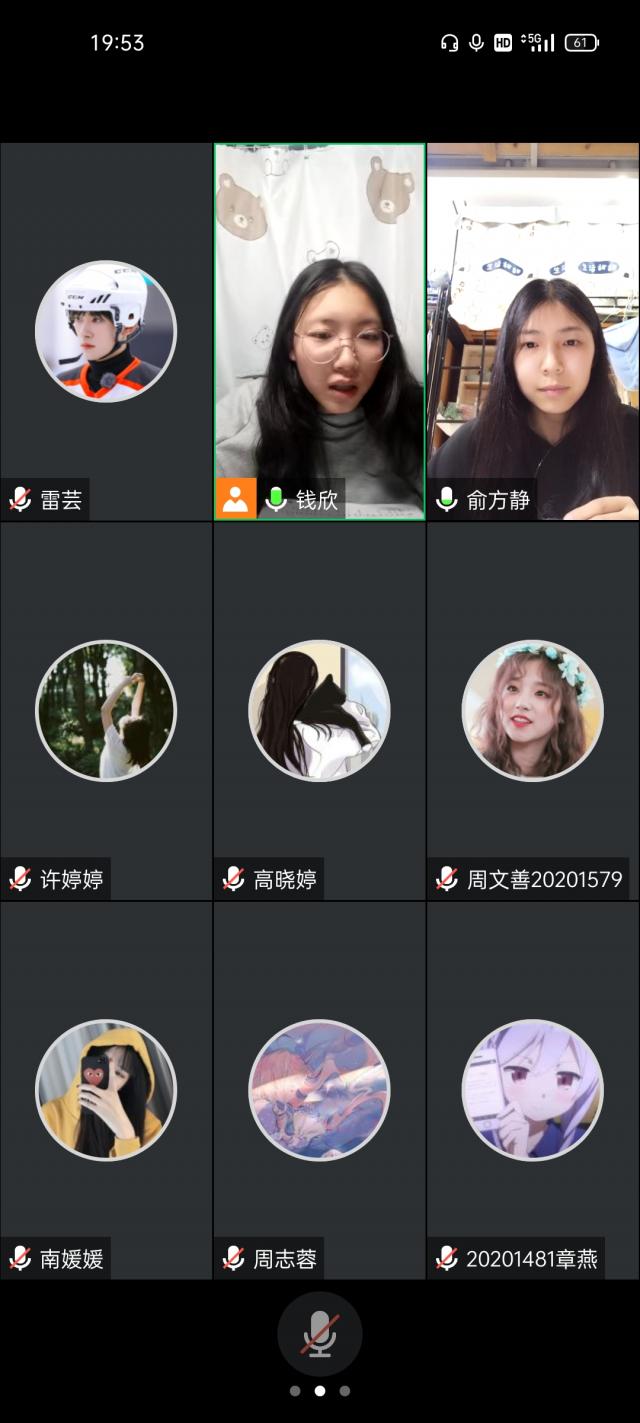
Task: Open 高晓婷's participant tile
Action: tap(319, 710)
